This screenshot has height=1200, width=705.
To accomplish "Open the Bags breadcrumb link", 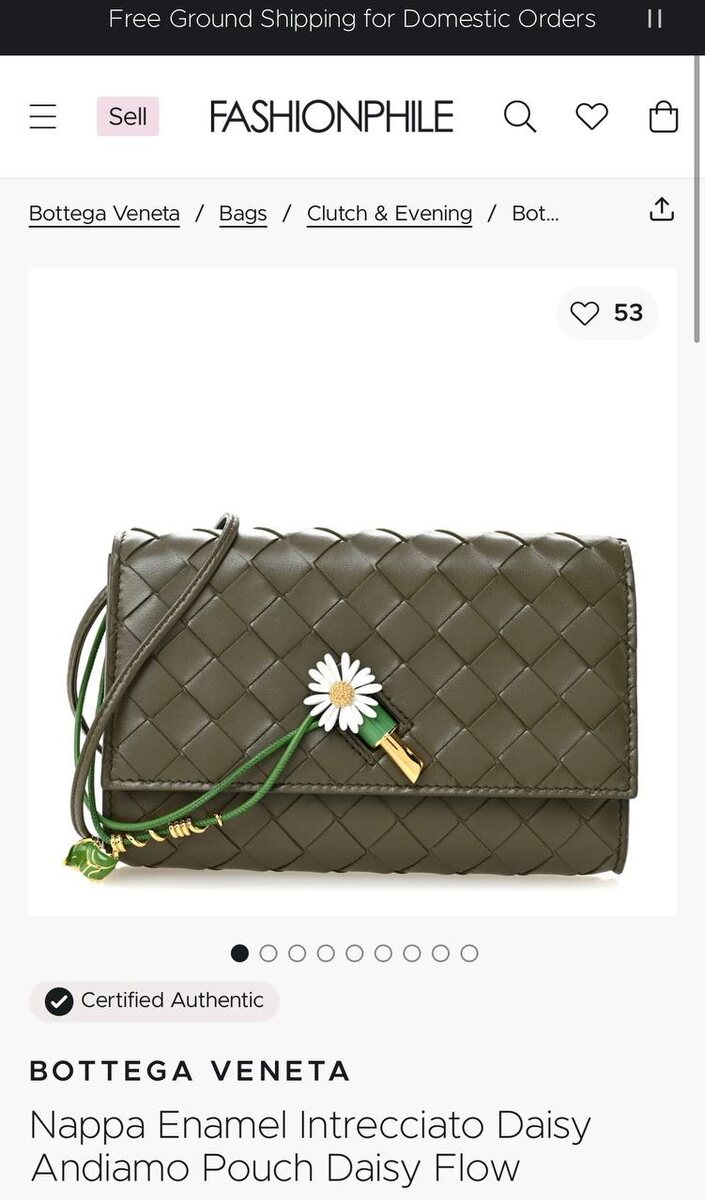I will coord(243,213).
